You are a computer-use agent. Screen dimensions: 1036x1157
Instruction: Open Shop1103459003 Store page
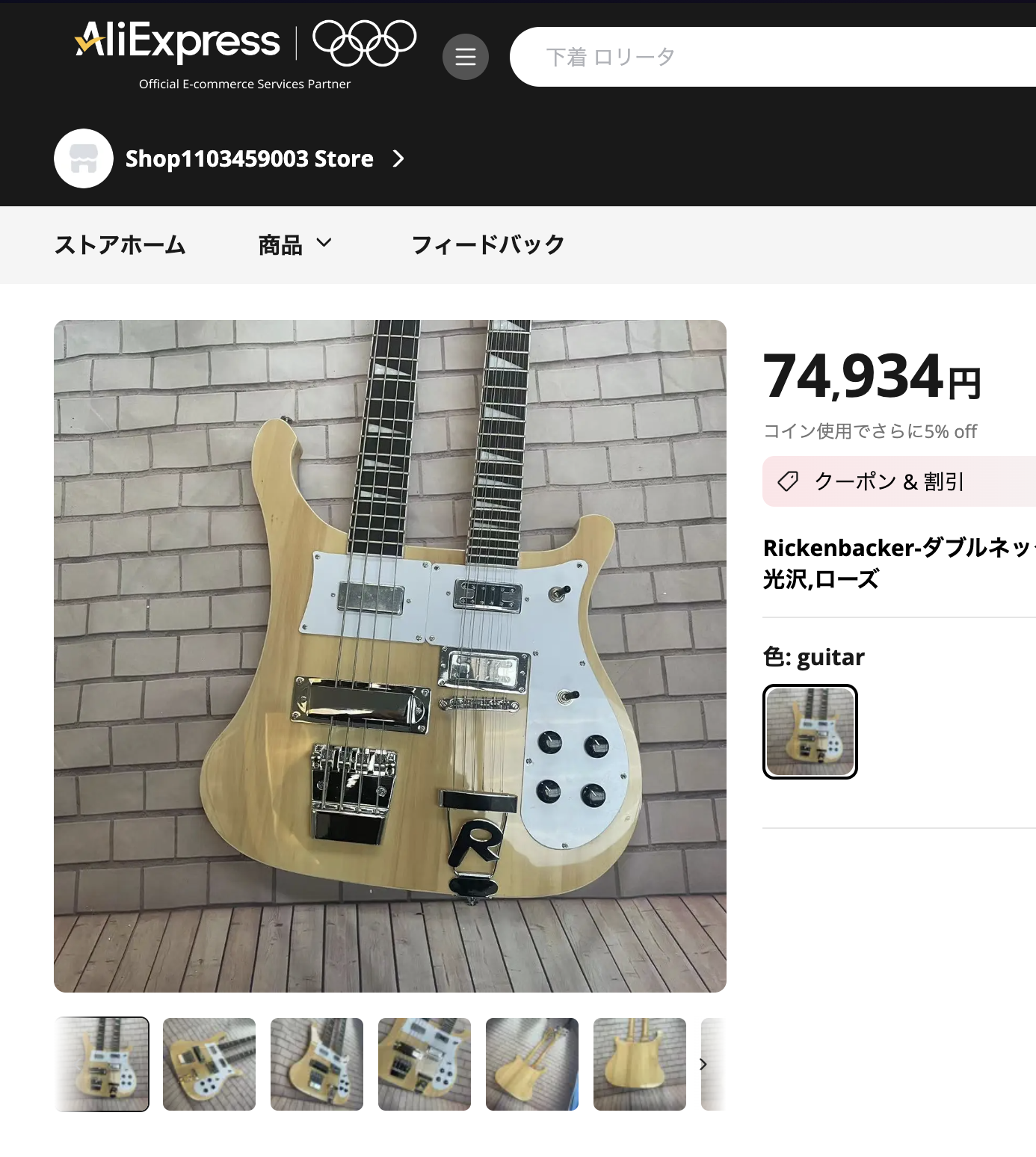250,158
